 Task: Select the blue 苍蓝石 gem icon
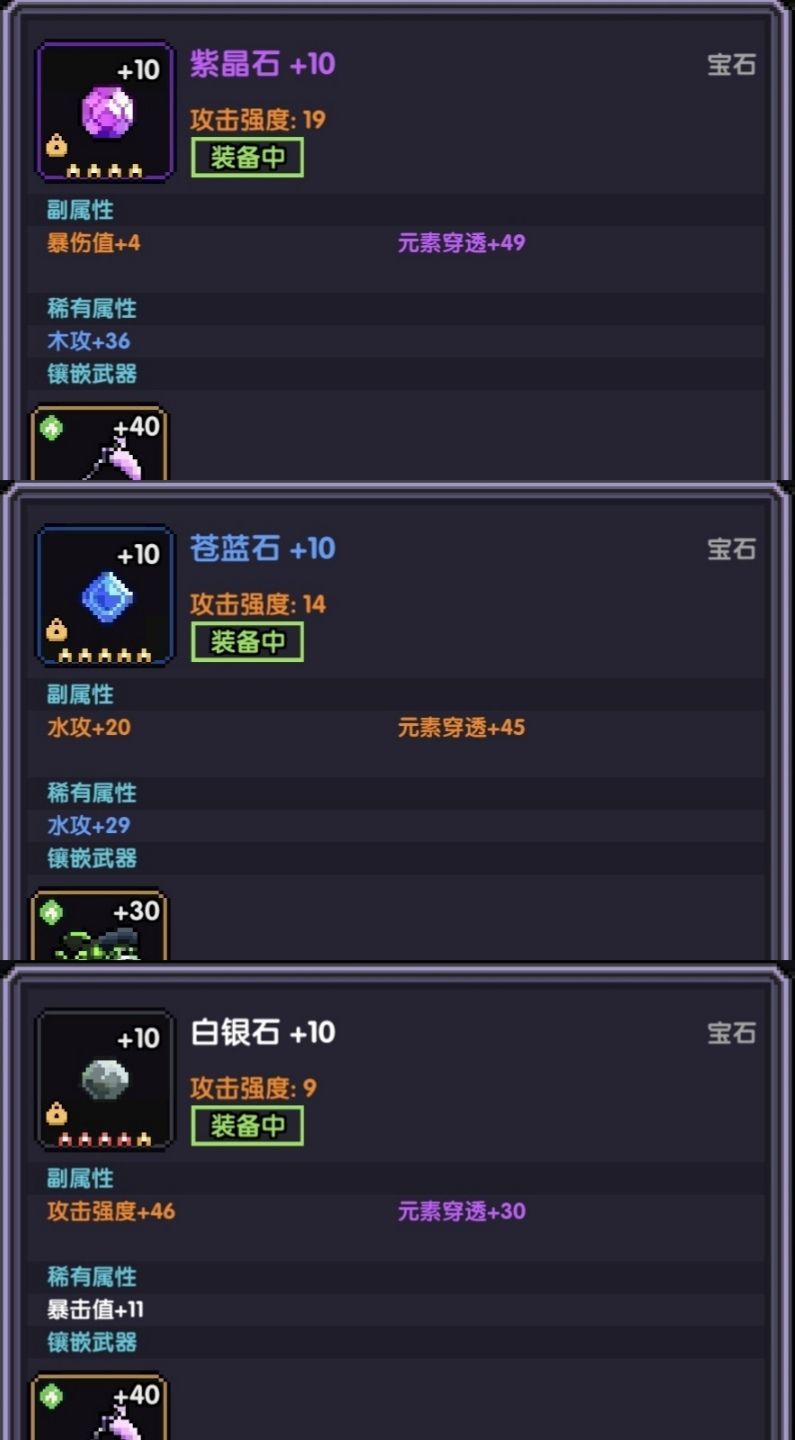coord(104,595)
